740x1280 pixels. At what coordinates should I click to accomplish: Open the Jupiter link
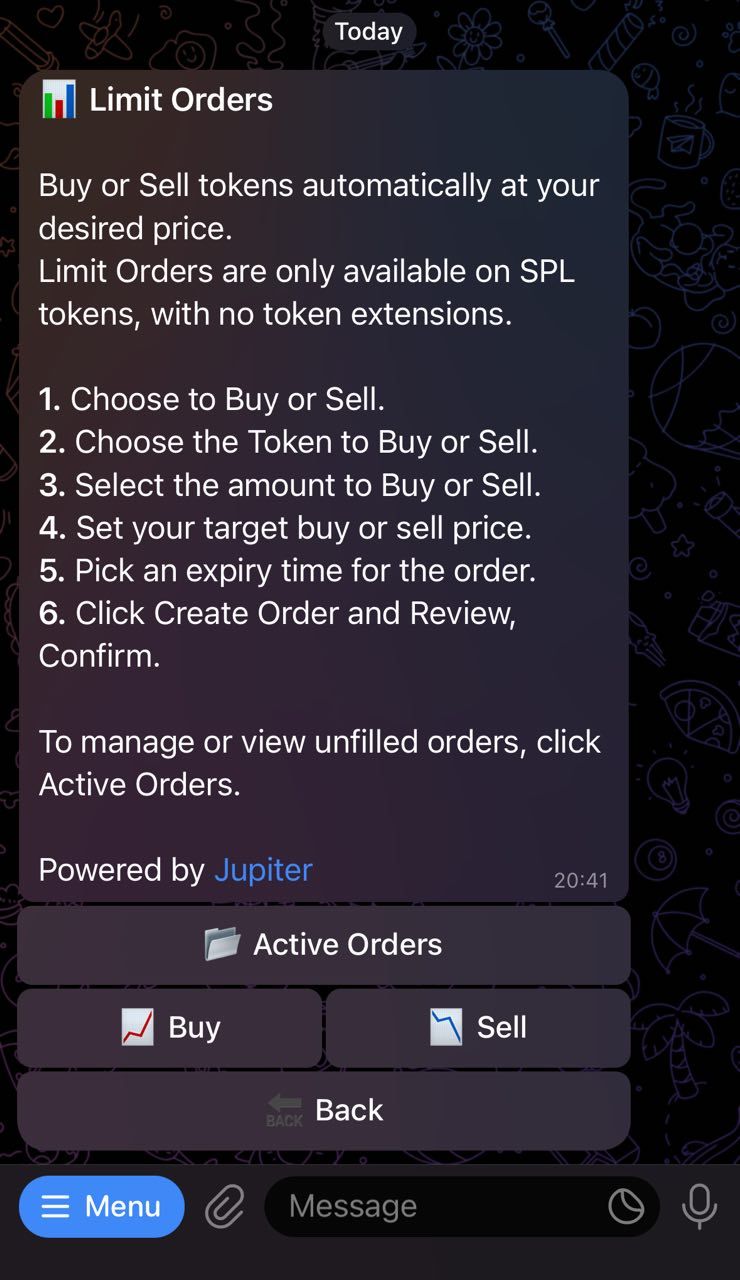263,870
